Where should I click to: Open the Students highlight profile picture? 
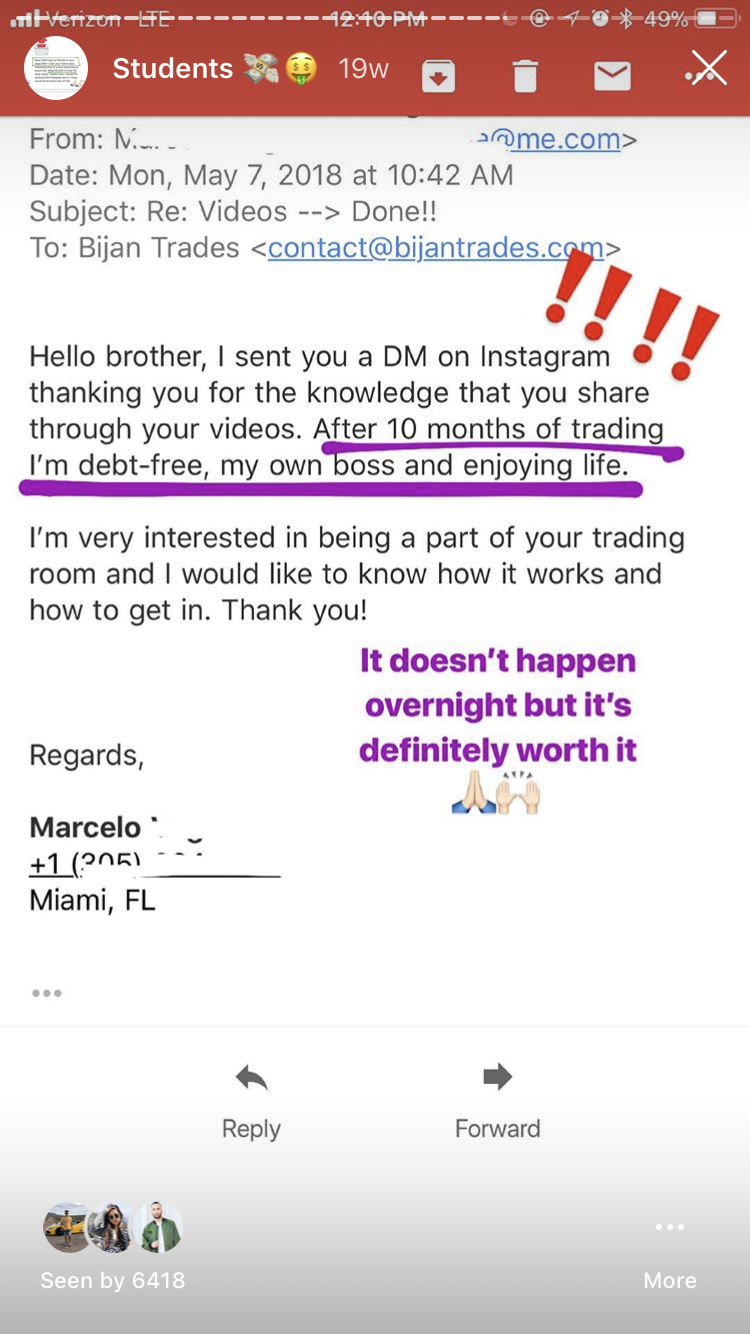[x=56, y=69]
